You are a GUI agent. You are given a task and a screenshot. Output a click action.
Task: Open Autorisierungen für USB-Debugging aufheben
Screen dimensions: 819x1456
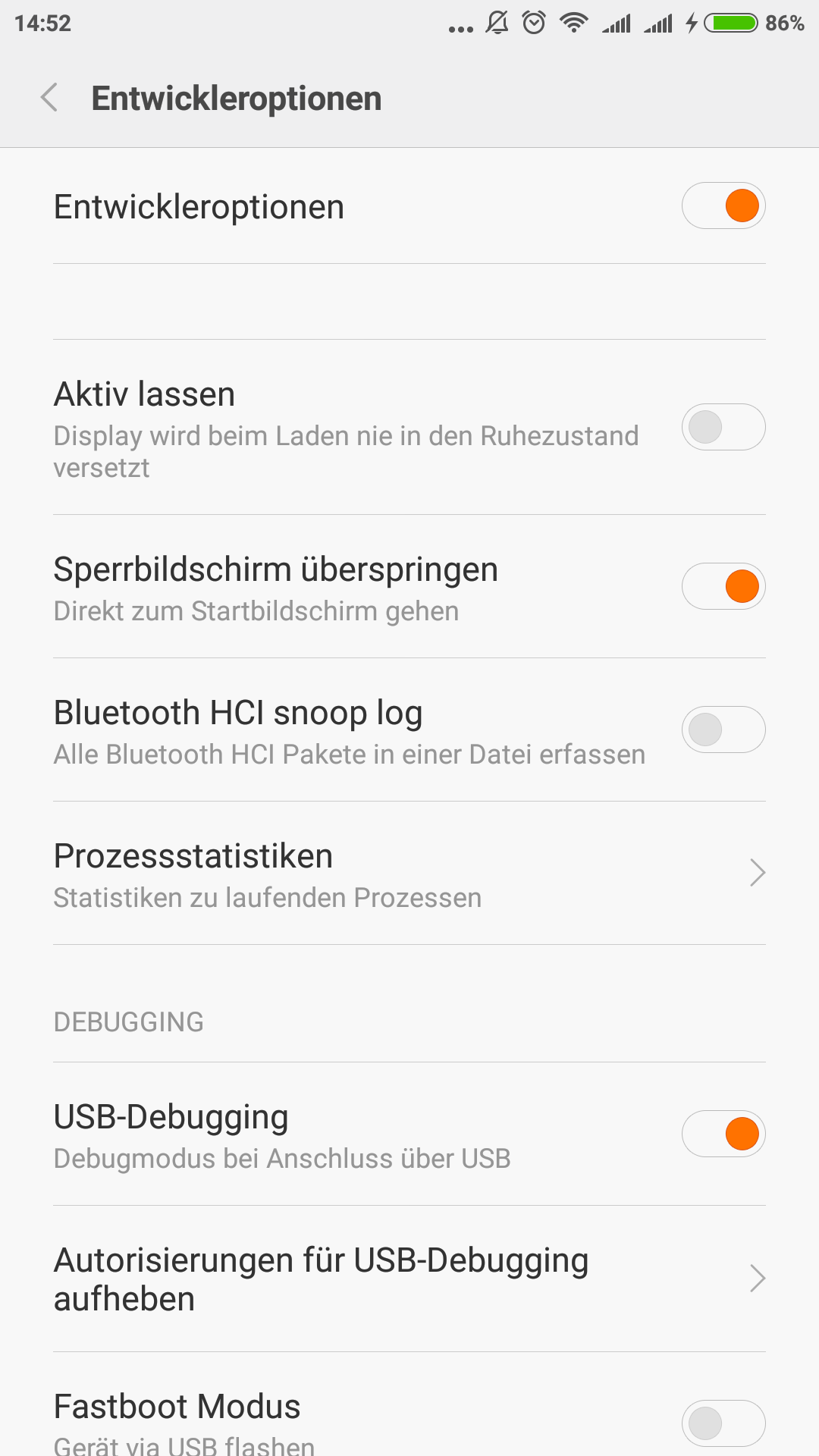(409, 1279)
